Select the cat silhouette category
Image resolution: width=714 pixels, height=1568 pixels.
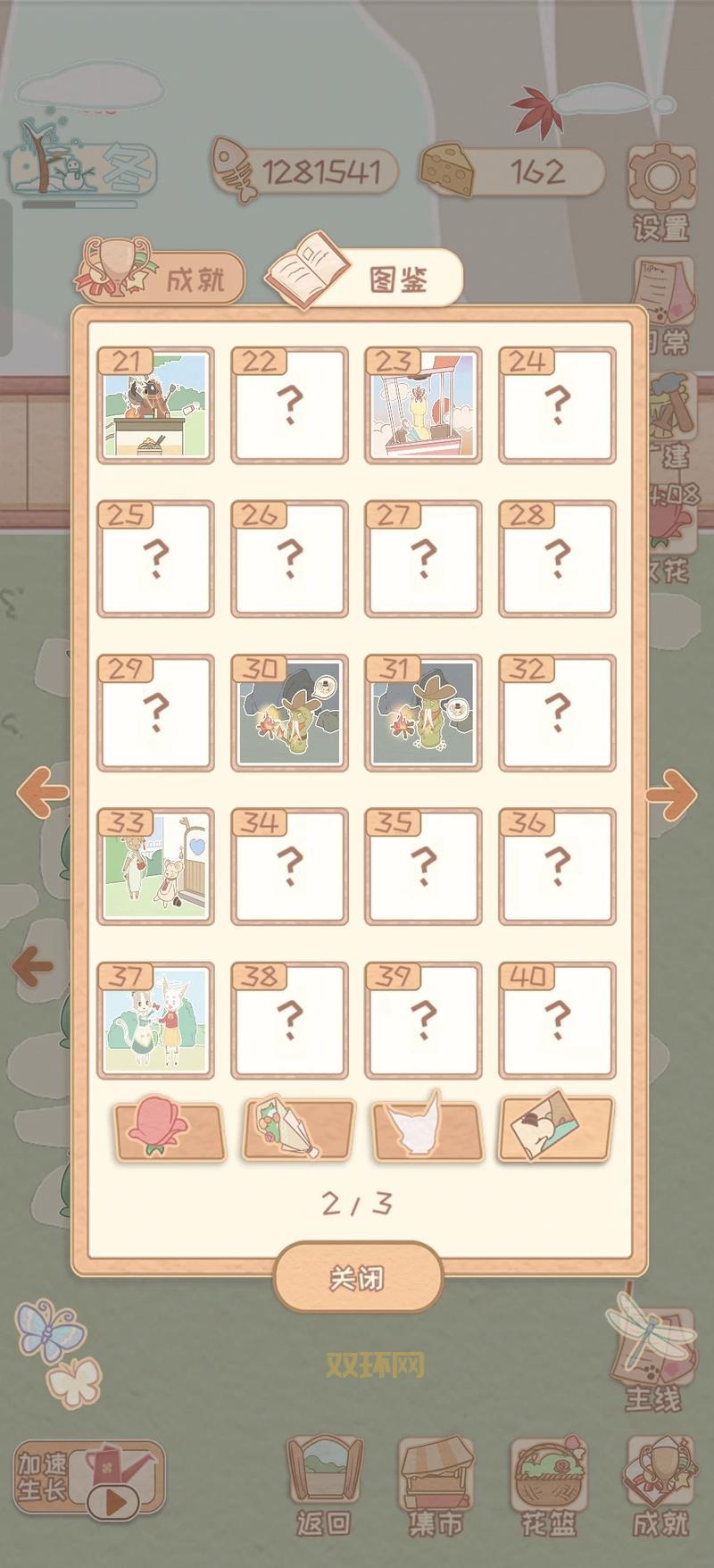[x=428, y=1130]
